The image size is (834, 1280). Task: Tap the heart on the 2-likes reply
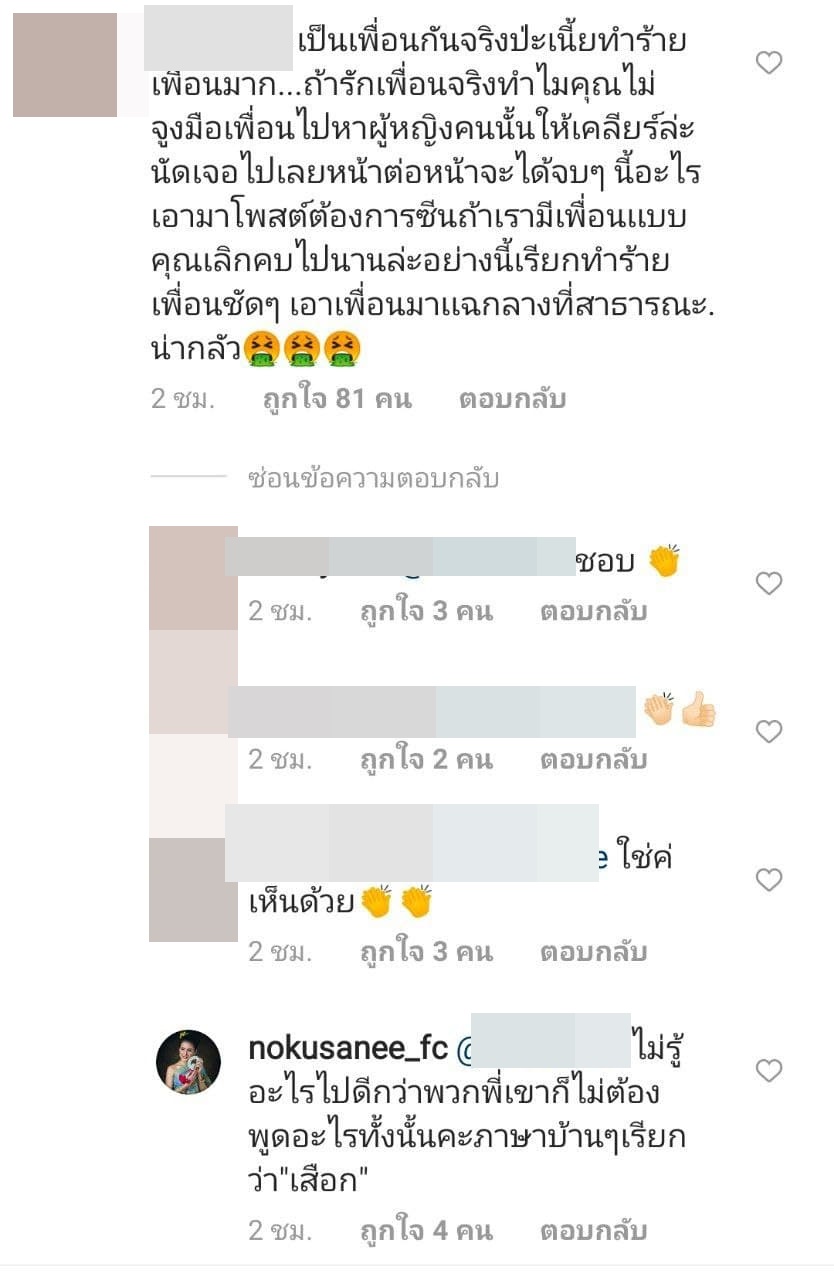[x=768, y=732]
